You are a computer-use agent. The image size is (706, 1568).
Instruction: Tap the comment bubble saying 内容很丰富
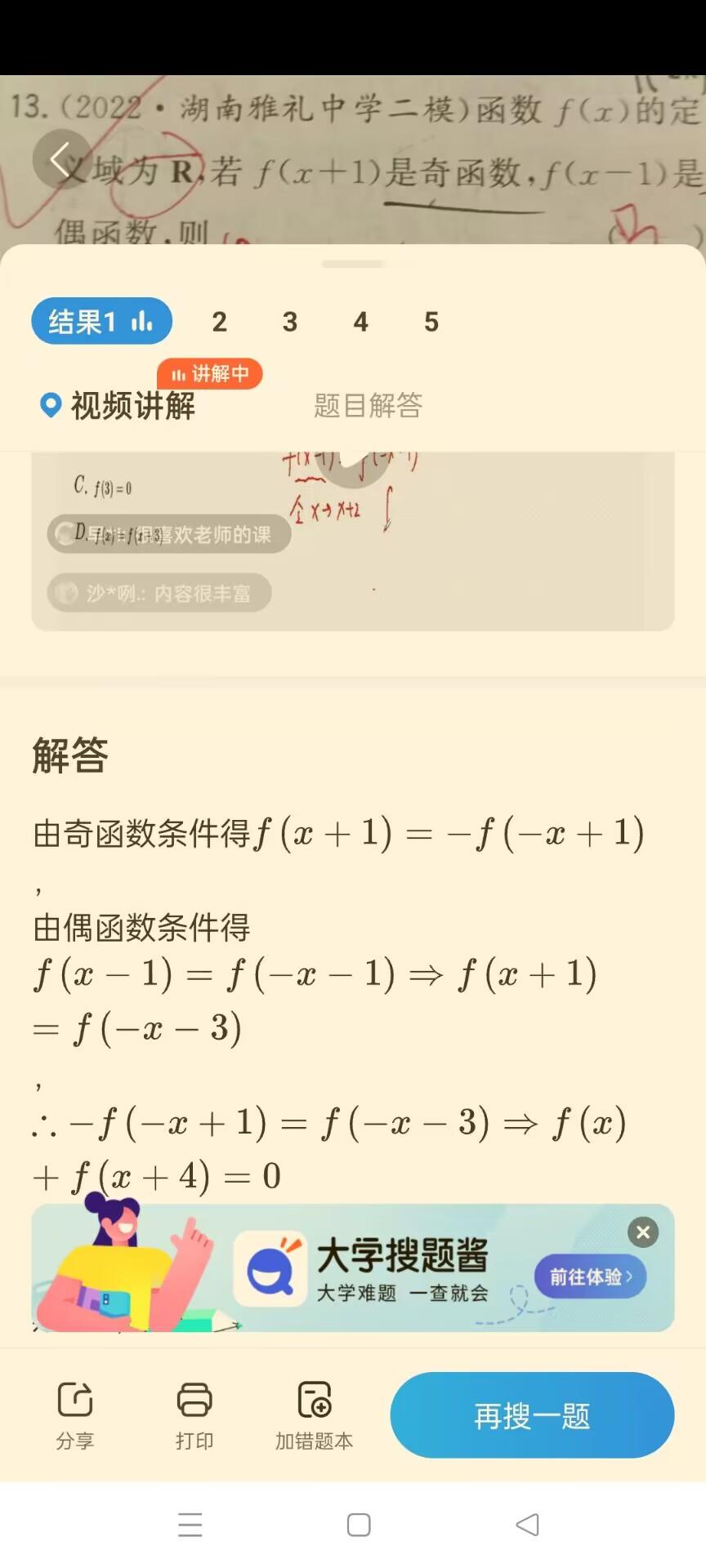tap(158, 593)
